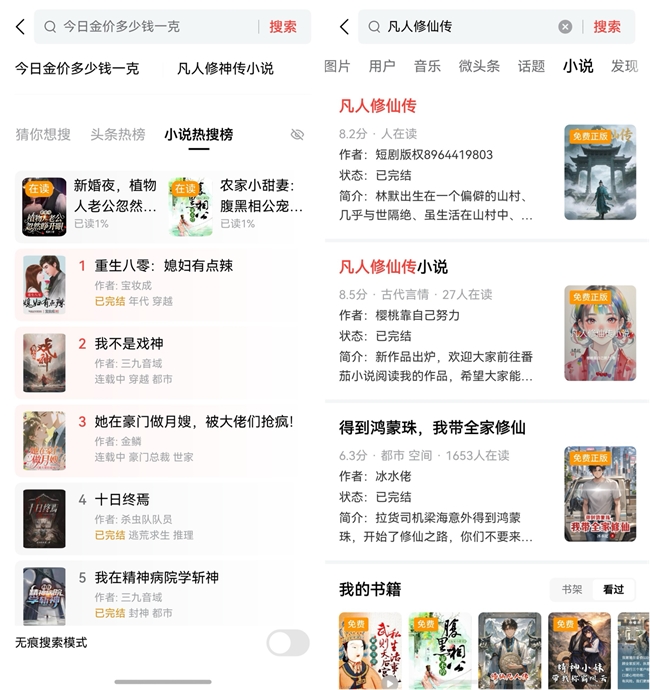
Task: Switch to the 话题 results tab
Action: coord(531,66)
